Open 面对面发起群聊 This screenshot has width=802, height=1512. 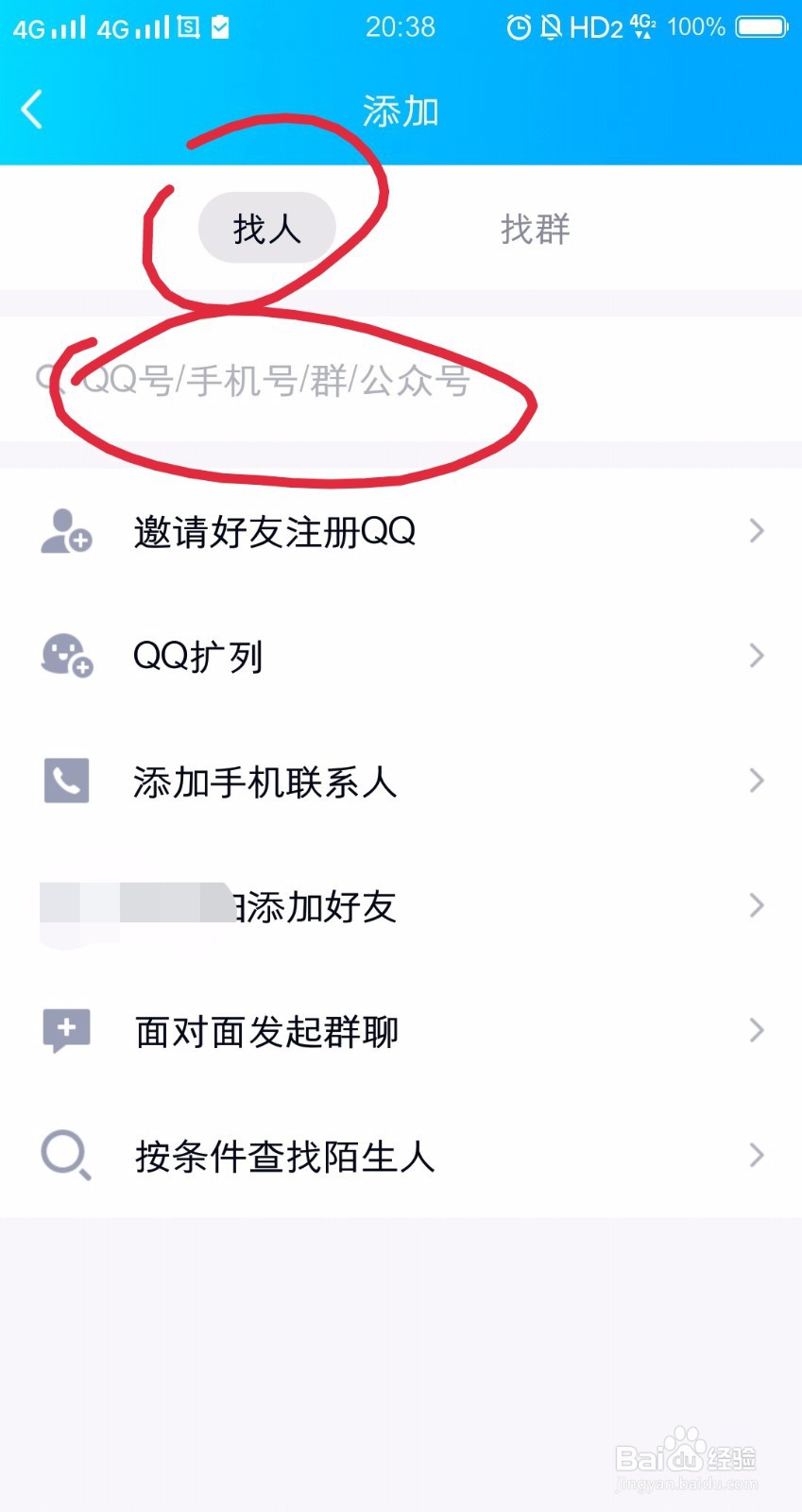point(264,1030)
